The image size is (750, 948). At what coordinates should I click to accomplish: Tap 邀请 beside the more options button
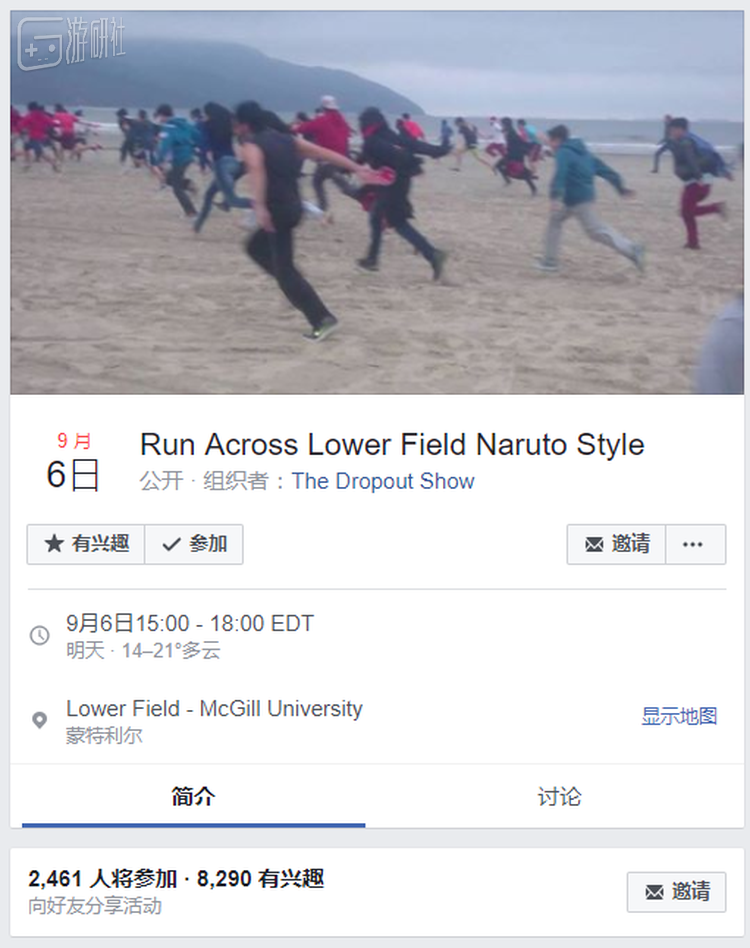(616, 544)
